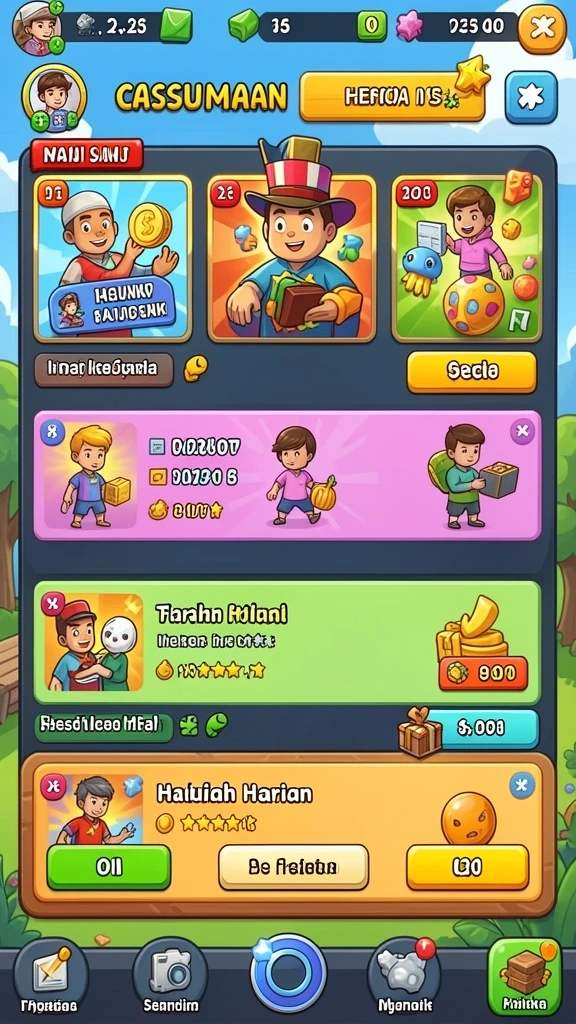
Task: Open the card with the man holding a coin
Action: pos(112,257)
